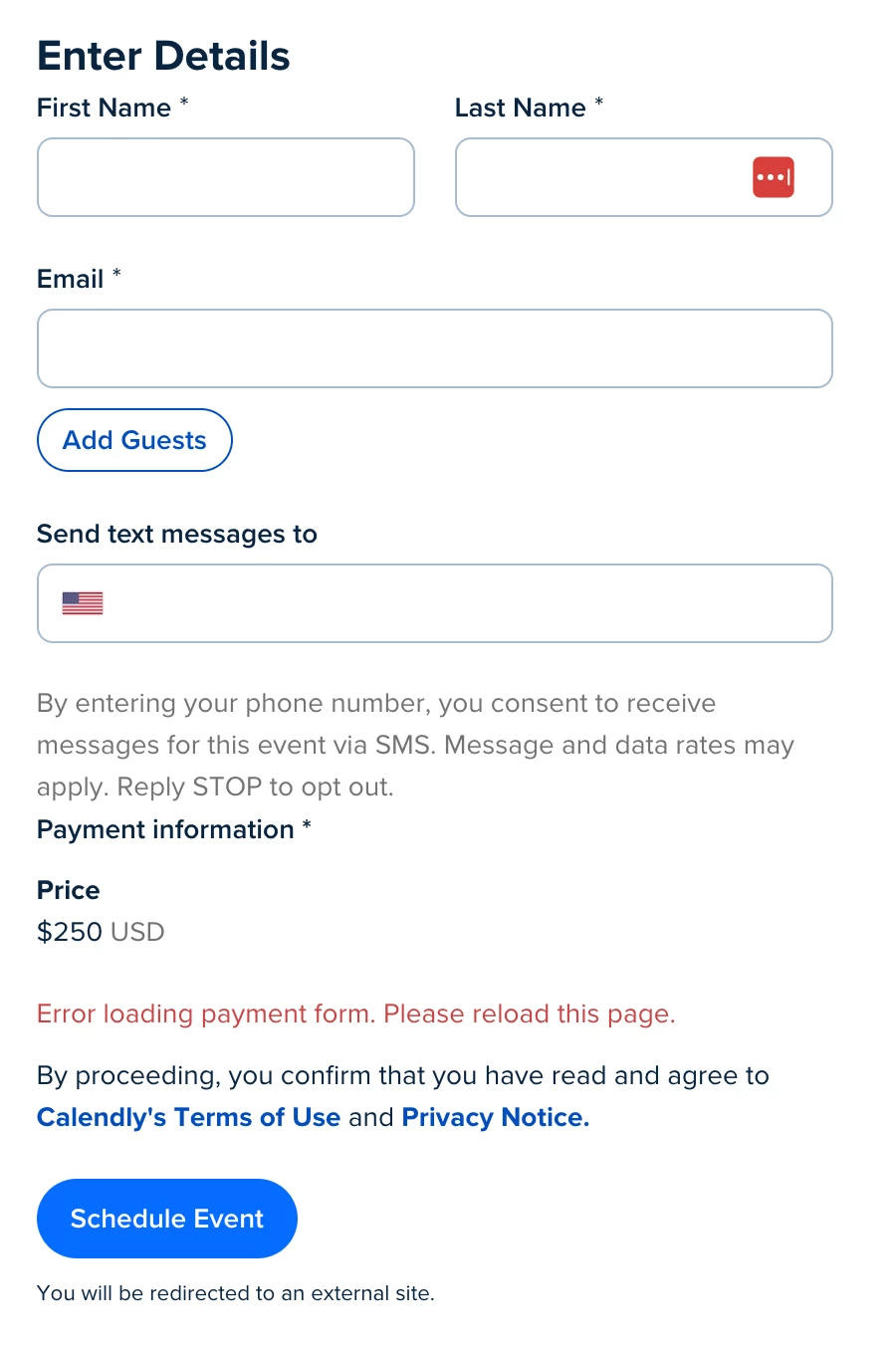Open the password manager icon in Last Name
896x1346 pixels.
point(773,177)
